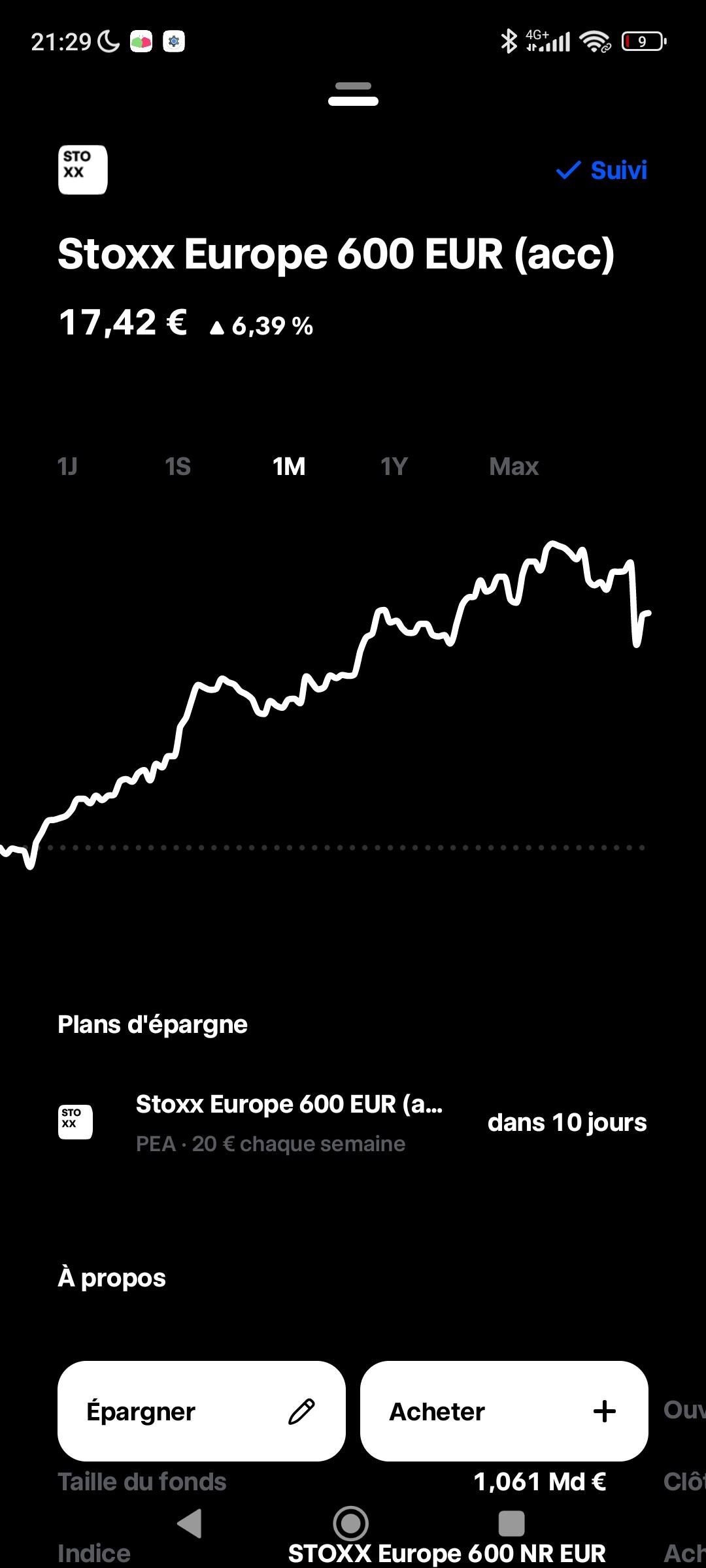This screenshot has height=1568, width=706.
Task: Switch the chart to 1J range
Action: click(67, 466)
